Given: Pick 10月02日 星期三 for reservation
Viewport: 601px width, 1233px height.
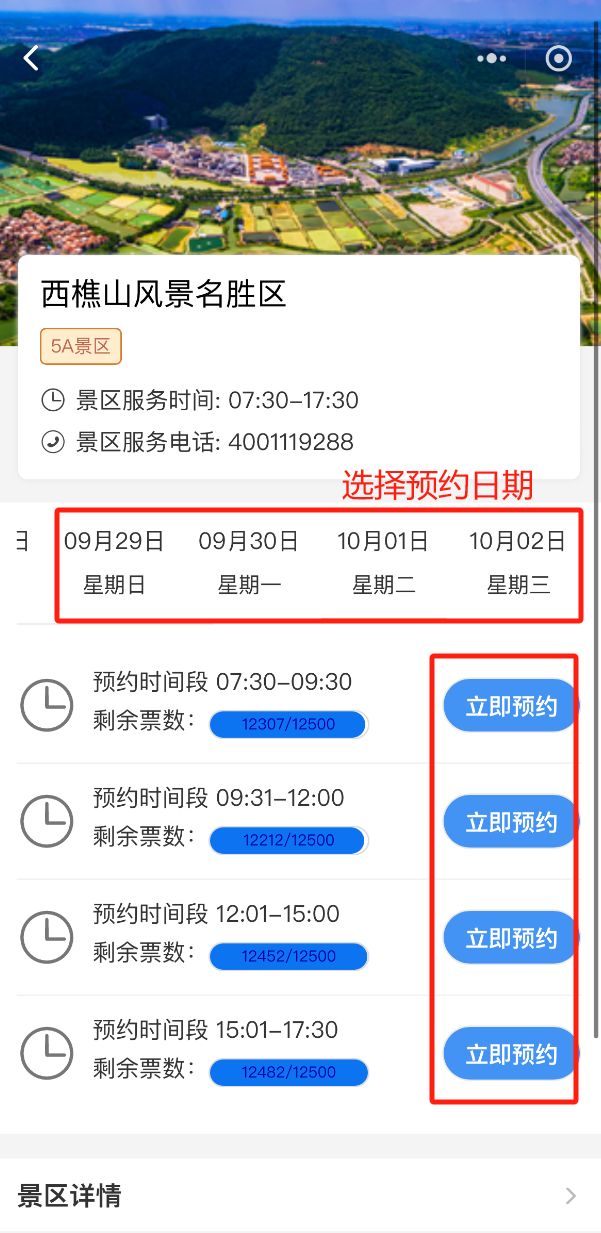Looking at the screenshot, I should pos(518,563).
